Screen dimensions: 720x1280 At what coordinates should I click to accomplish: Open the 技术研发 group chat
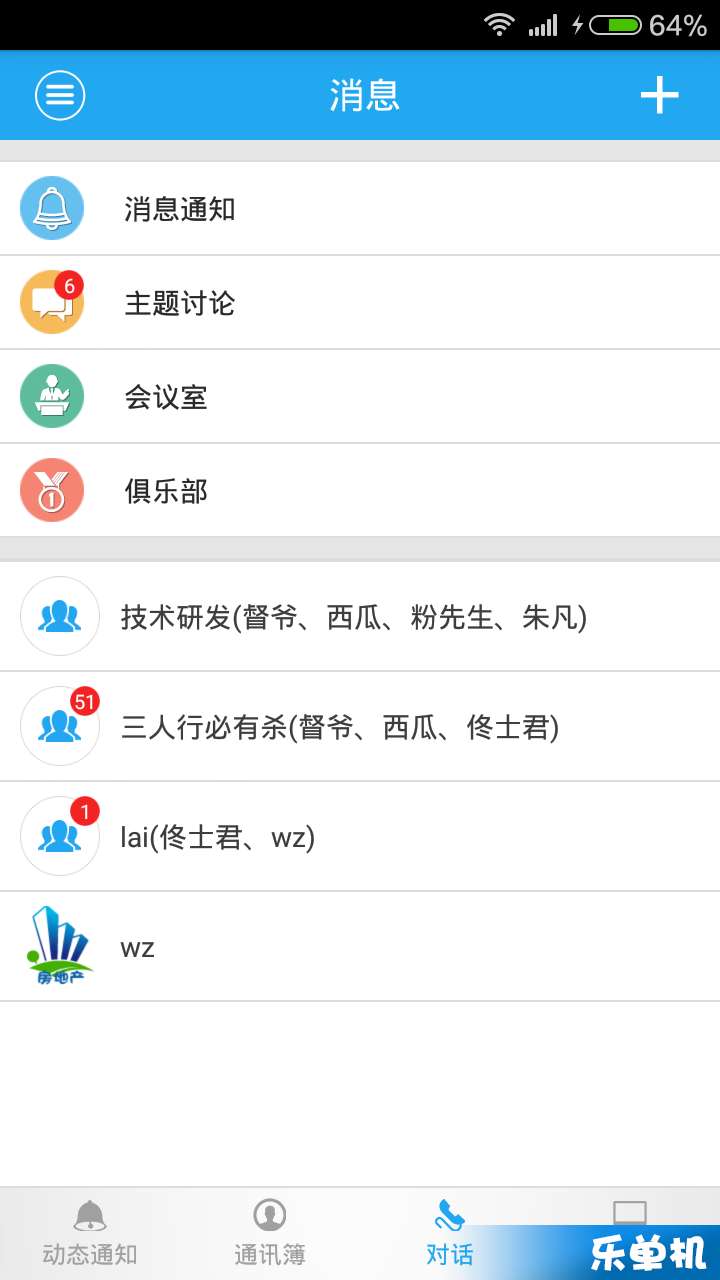pyautogui.click(x=360, y=616)
